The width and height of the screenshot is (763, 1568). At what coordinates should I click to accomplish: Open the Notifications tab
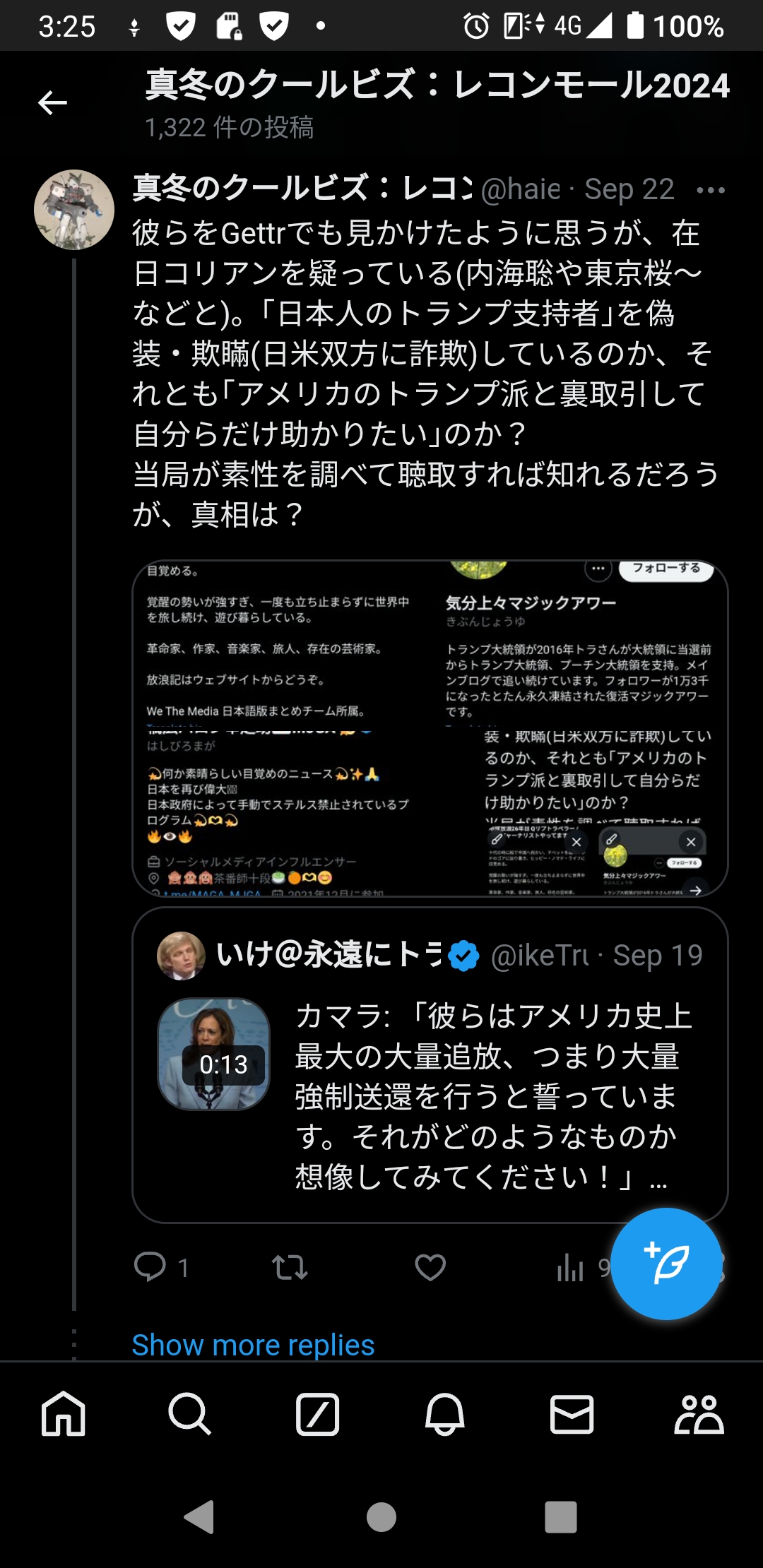(x=444, y=1415)
